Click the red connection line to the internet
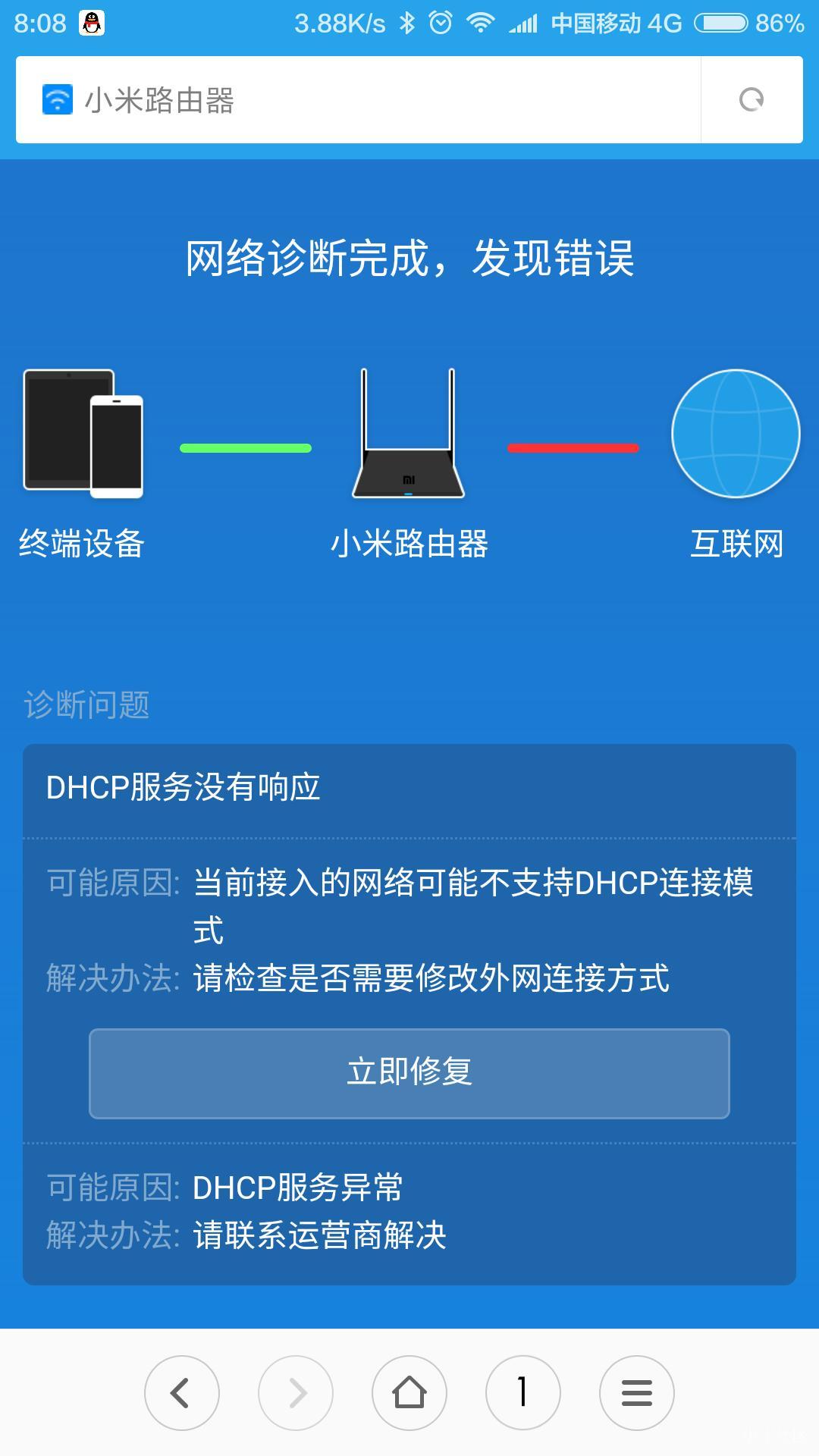819x1456 pixels. pyautogui.click(x=571, y=447)
